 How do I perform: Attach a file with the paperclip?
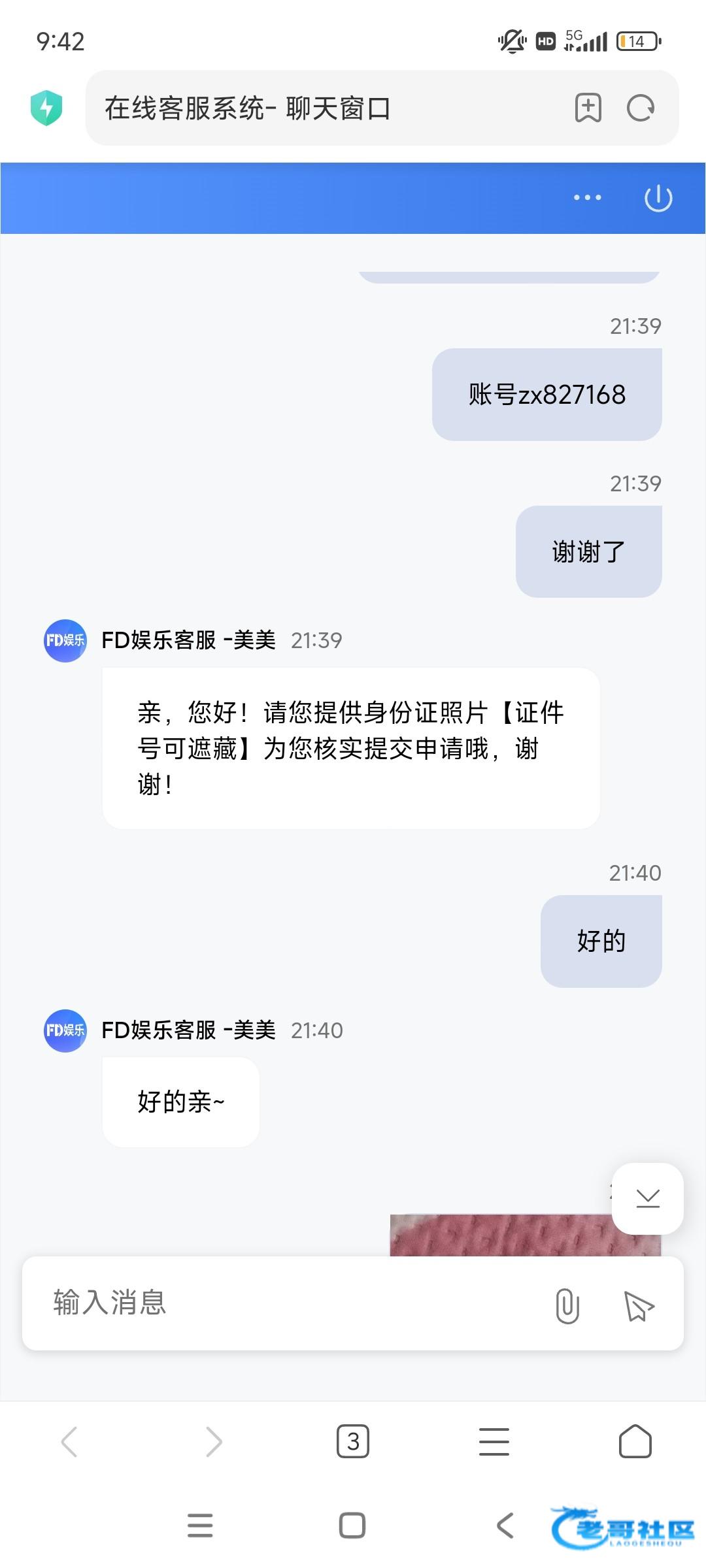tap(567, 1306)
